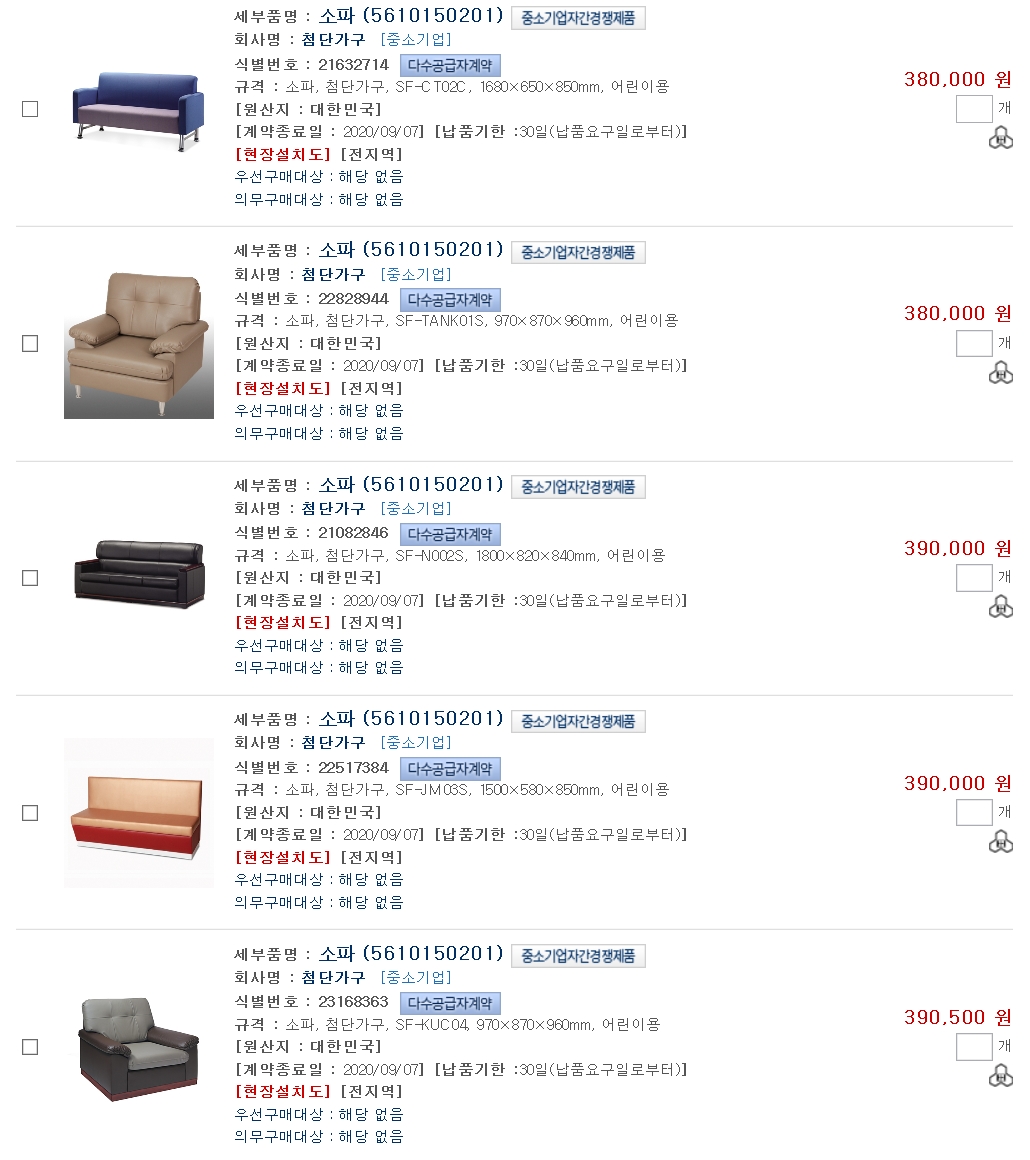The height and width of the screenshot is (1160, 1030).
Task: Tap 다수공급자계약 badge for item 21632714
Action: click(450, 65)
